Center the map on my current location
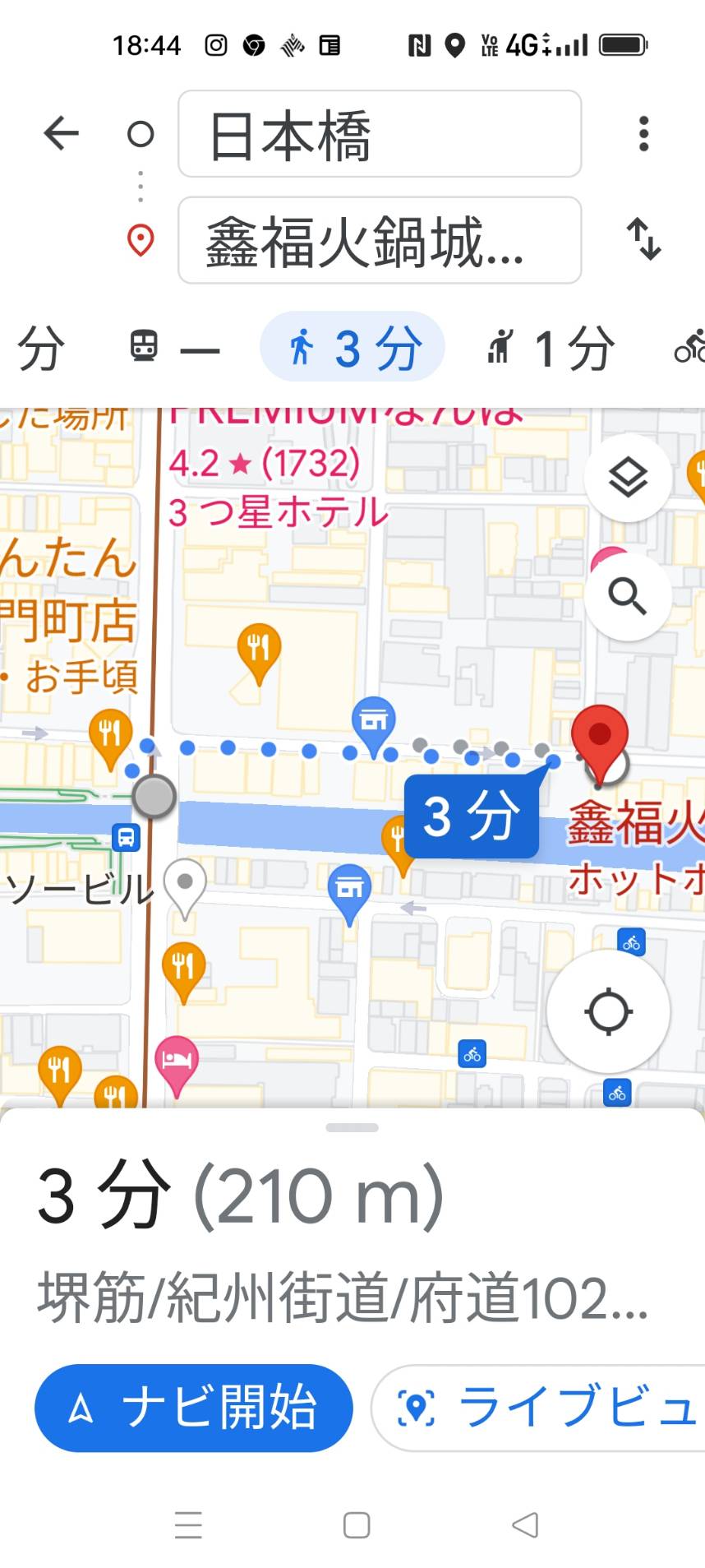Screen dimensions: 705x1568 point(608,1011)
